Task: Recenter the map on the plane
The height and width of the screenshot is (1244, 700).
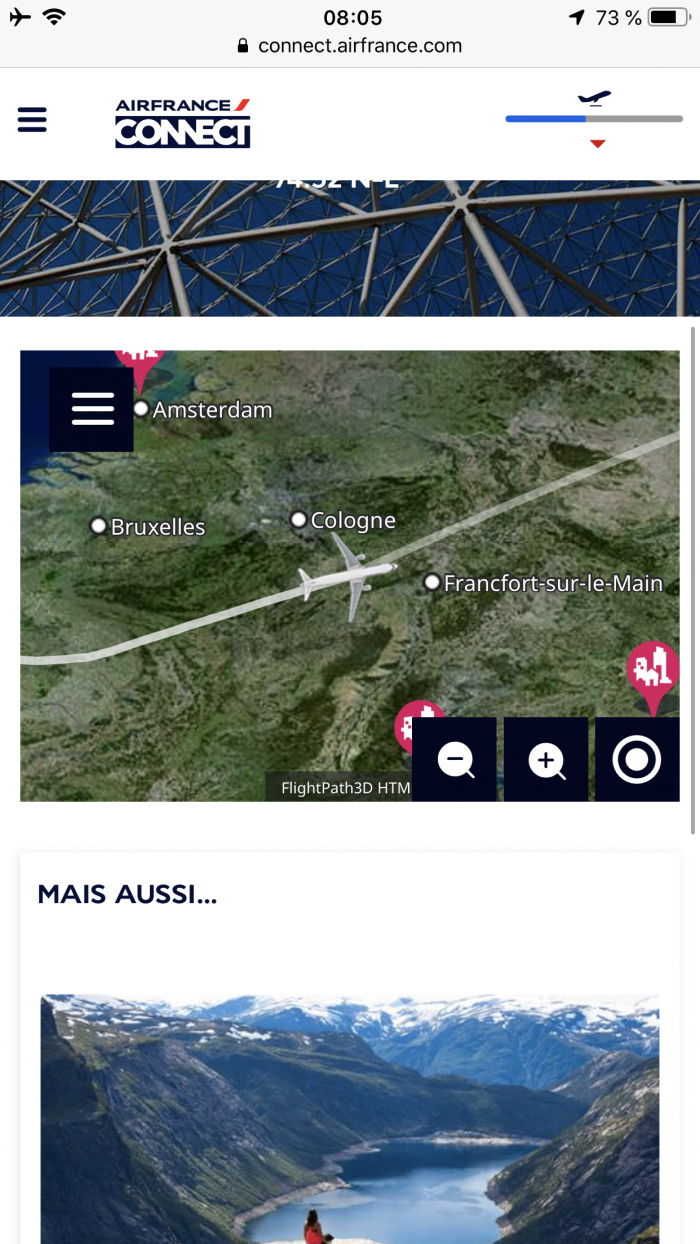Action: point(637,760)
